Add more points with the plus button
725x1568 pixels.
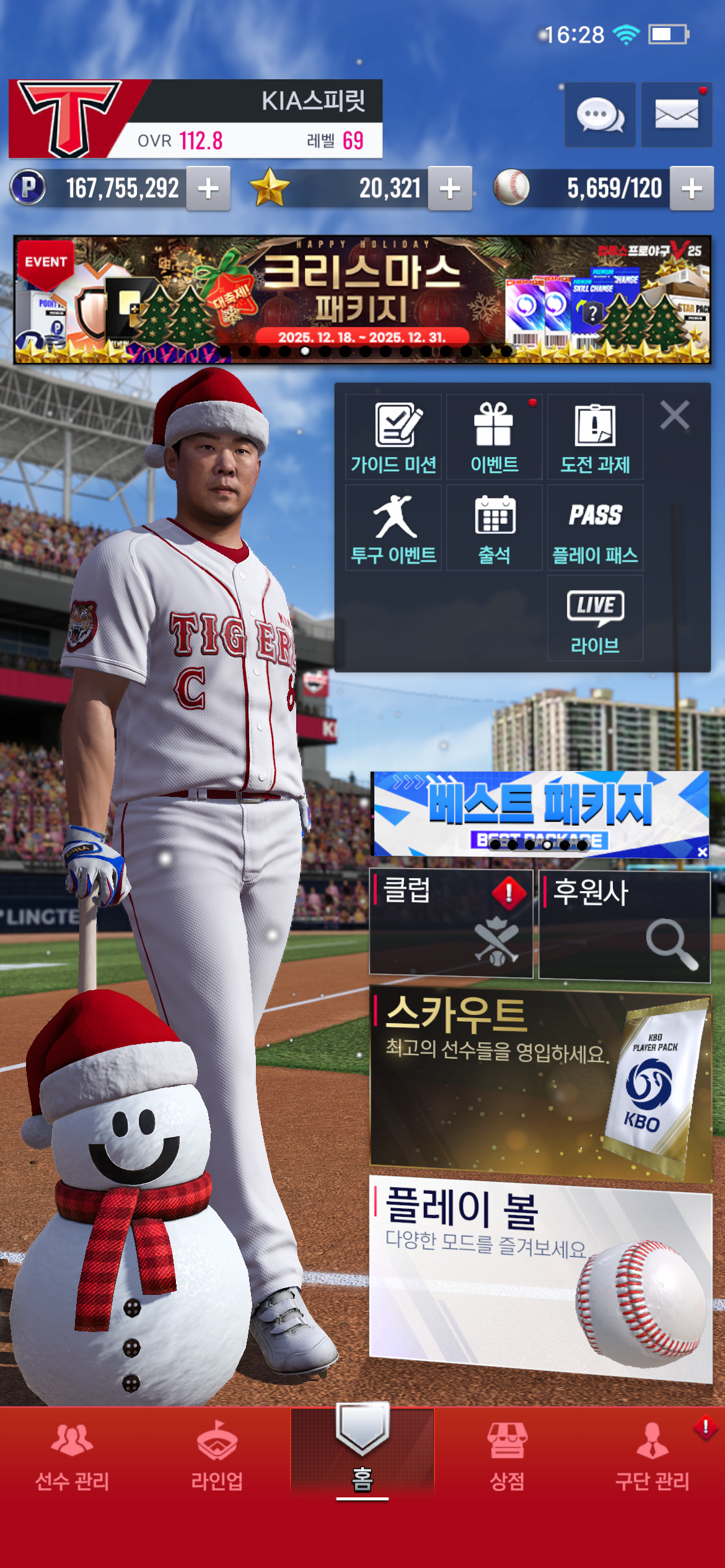209,188
